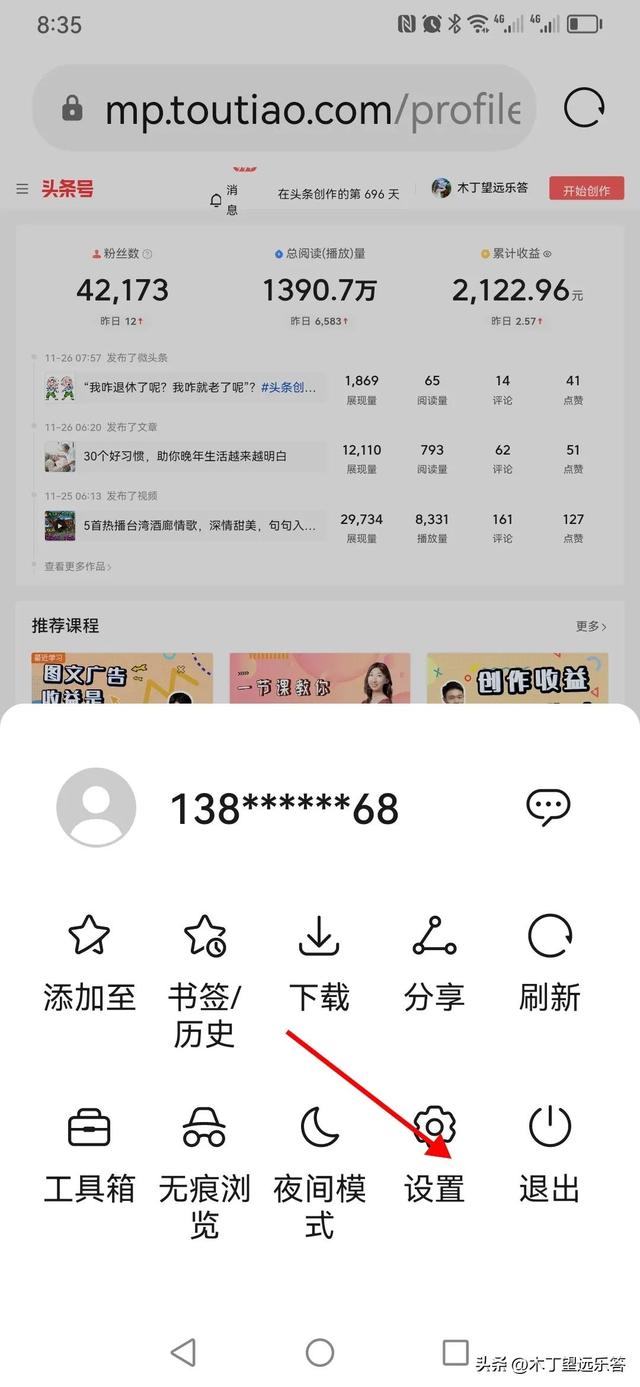Enable 无痕浏览 incognito browsing
640x1387 pixels.
coord(204,1165)
